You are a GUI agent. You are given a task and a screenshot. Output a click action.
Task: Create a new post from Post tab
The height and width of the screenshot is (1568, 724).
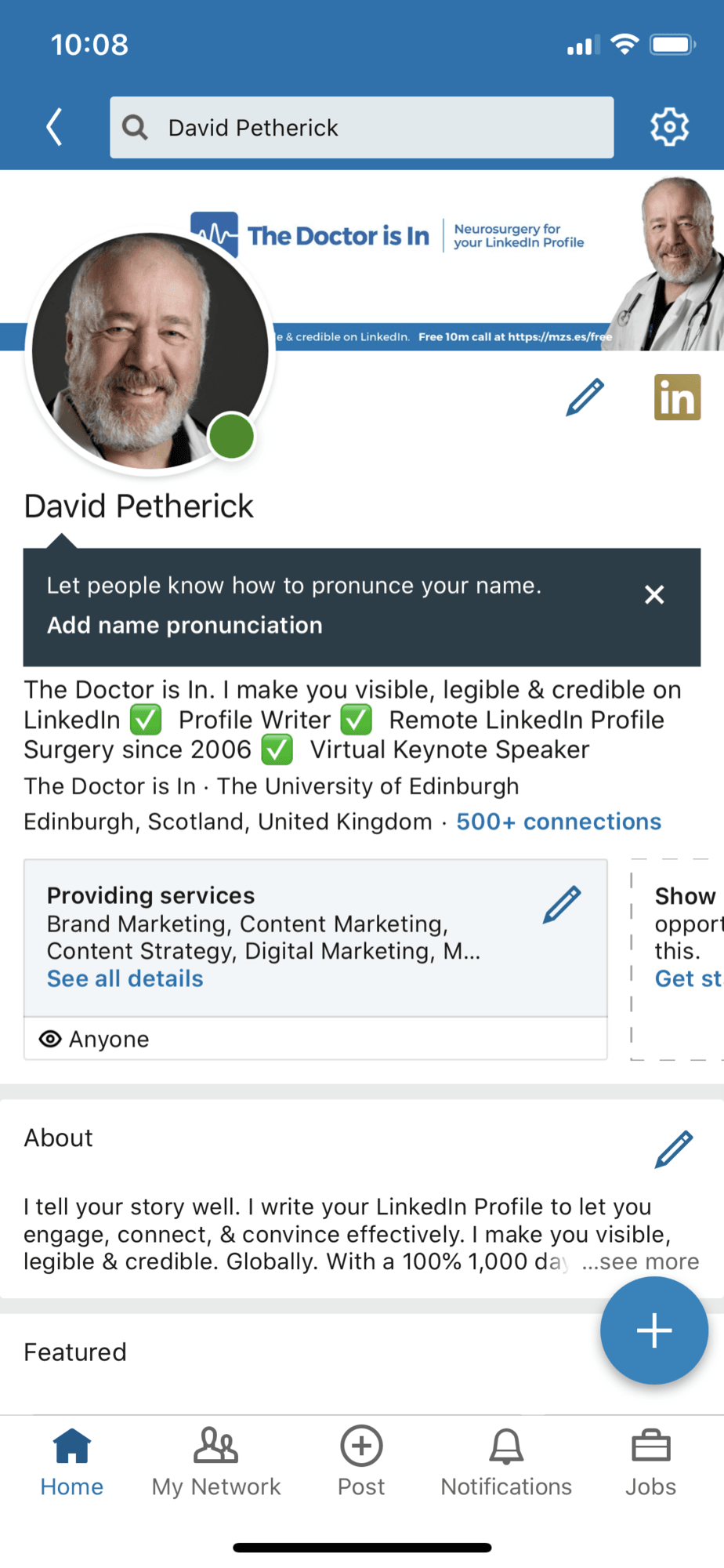click(x=361, y=1463)
